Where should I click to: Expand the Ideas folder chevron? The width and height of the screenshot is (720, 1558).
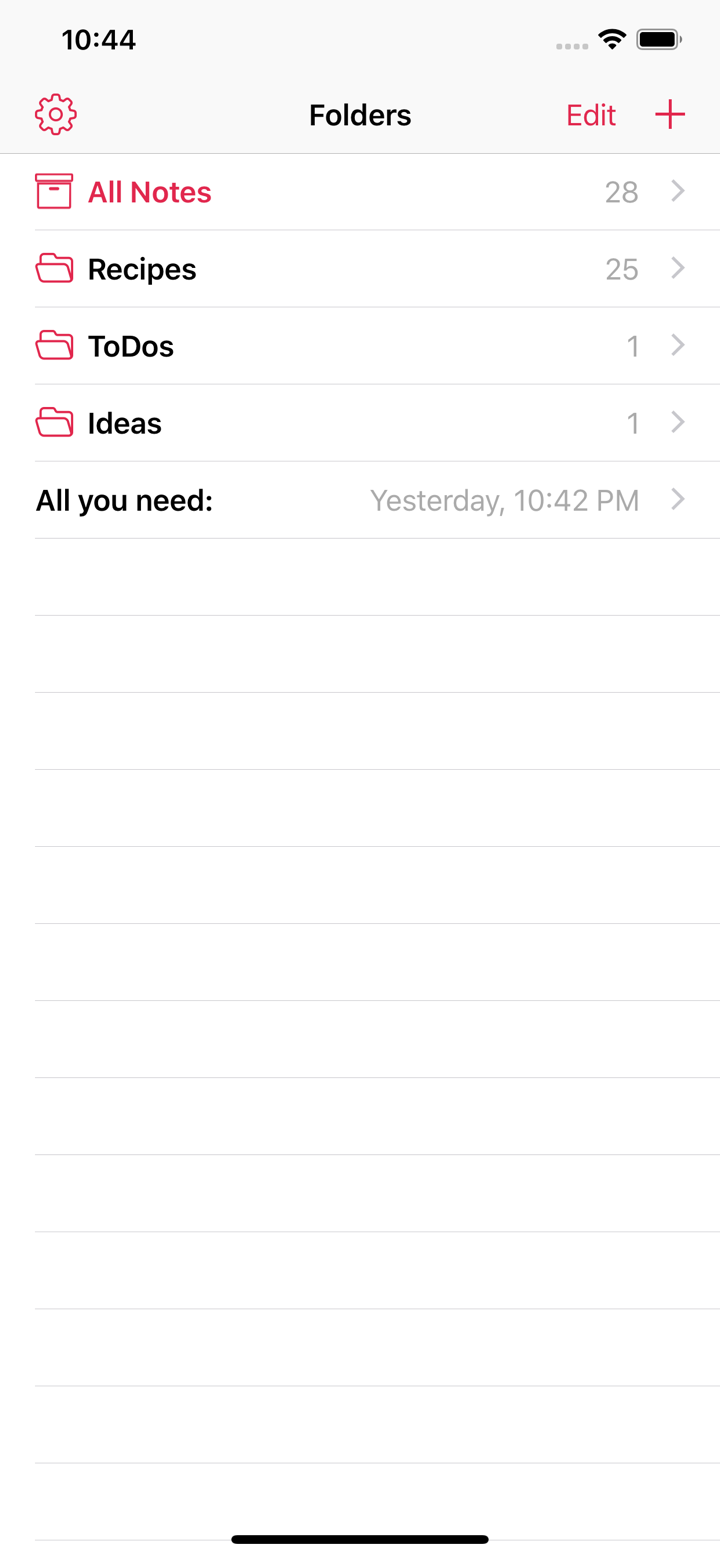click(679, 422)
